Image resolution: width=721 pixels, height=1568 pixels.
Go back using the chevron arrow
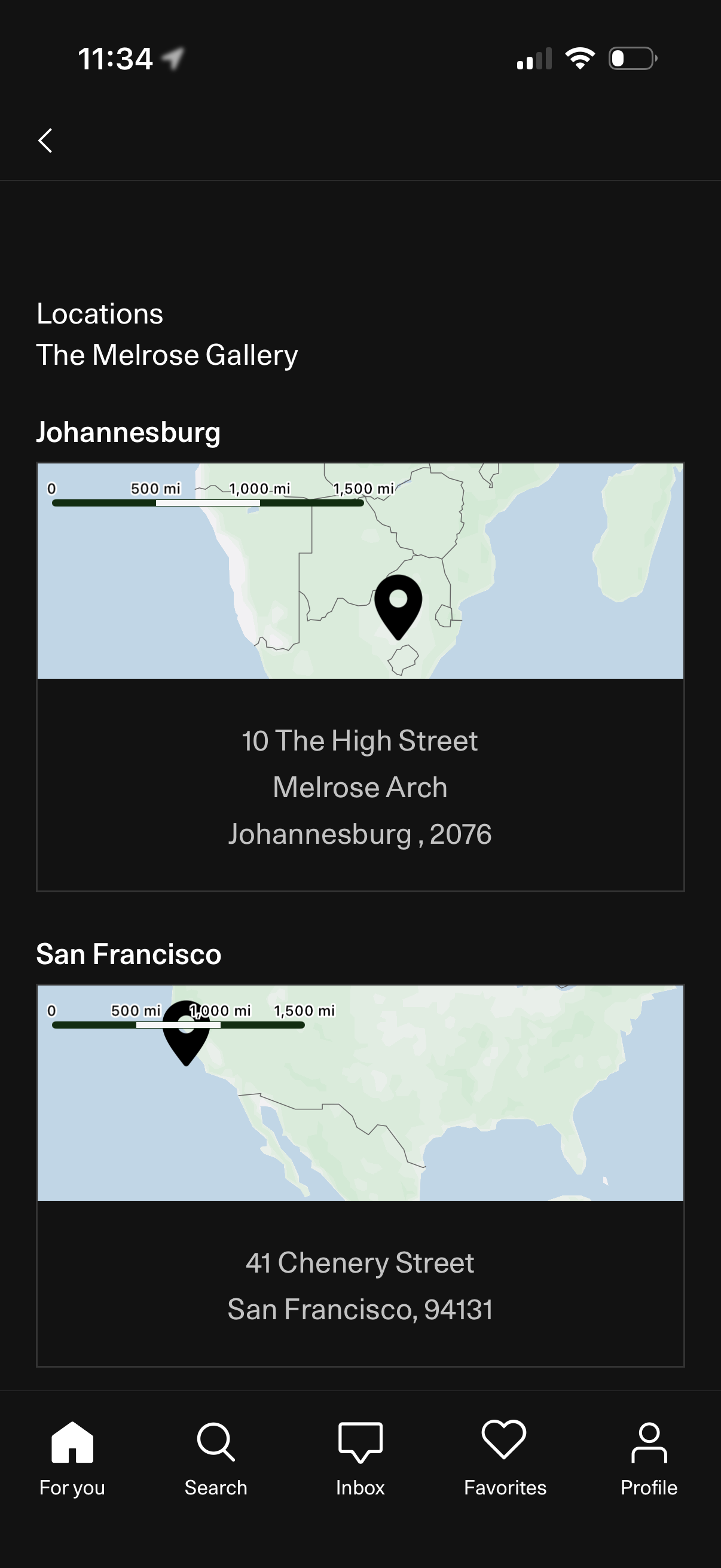tap(45, 140)
